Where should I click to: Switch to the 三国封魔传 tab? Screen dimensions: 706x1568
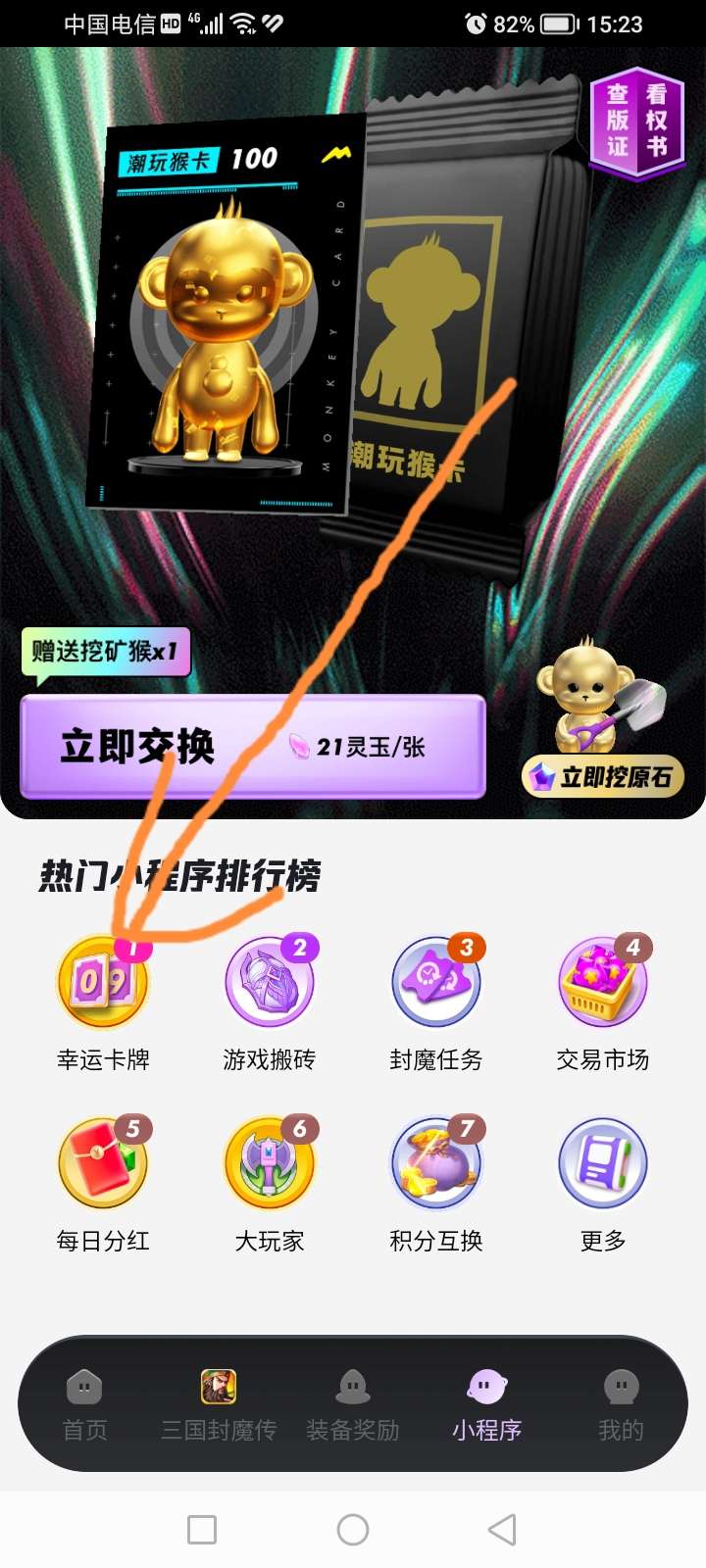click(x=219, y=1405)
